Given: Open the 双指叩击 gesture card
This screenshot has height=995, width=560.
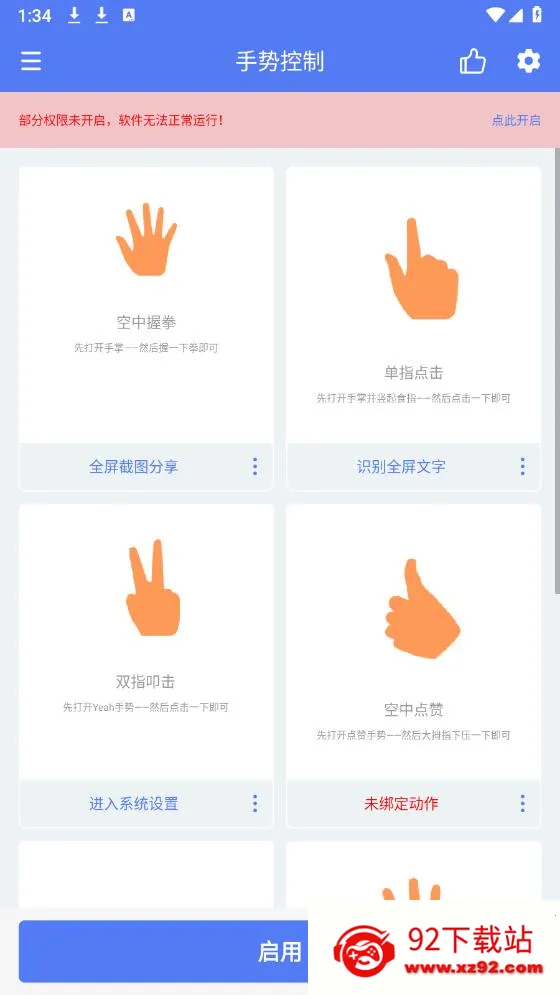Looking at the screenshot, I should tap(146, 642).
